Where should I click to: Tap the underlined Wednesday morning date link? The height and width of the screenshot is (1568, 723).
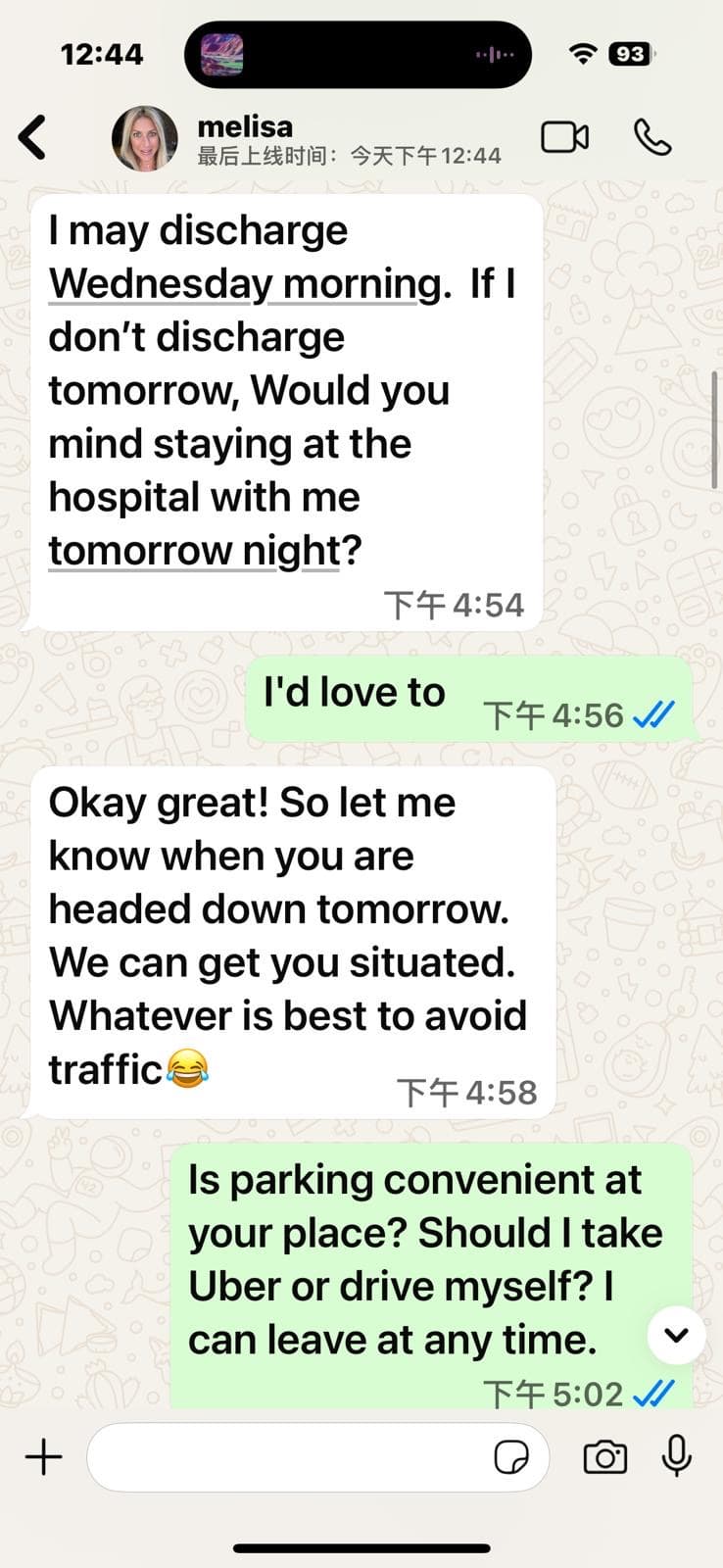coord(245,284)
